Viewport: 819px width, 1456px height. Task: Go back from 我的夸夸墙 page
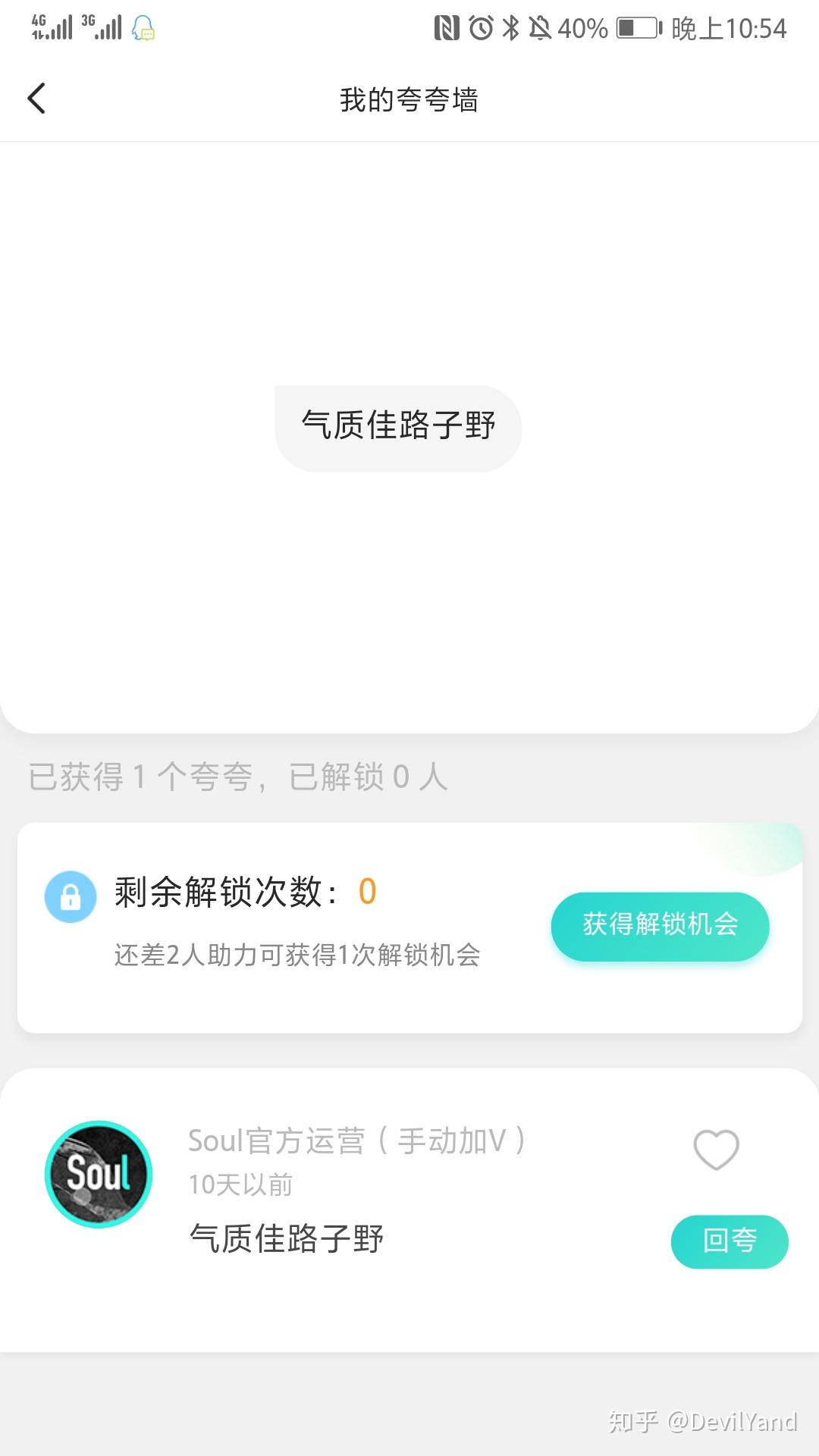point(36,99)
